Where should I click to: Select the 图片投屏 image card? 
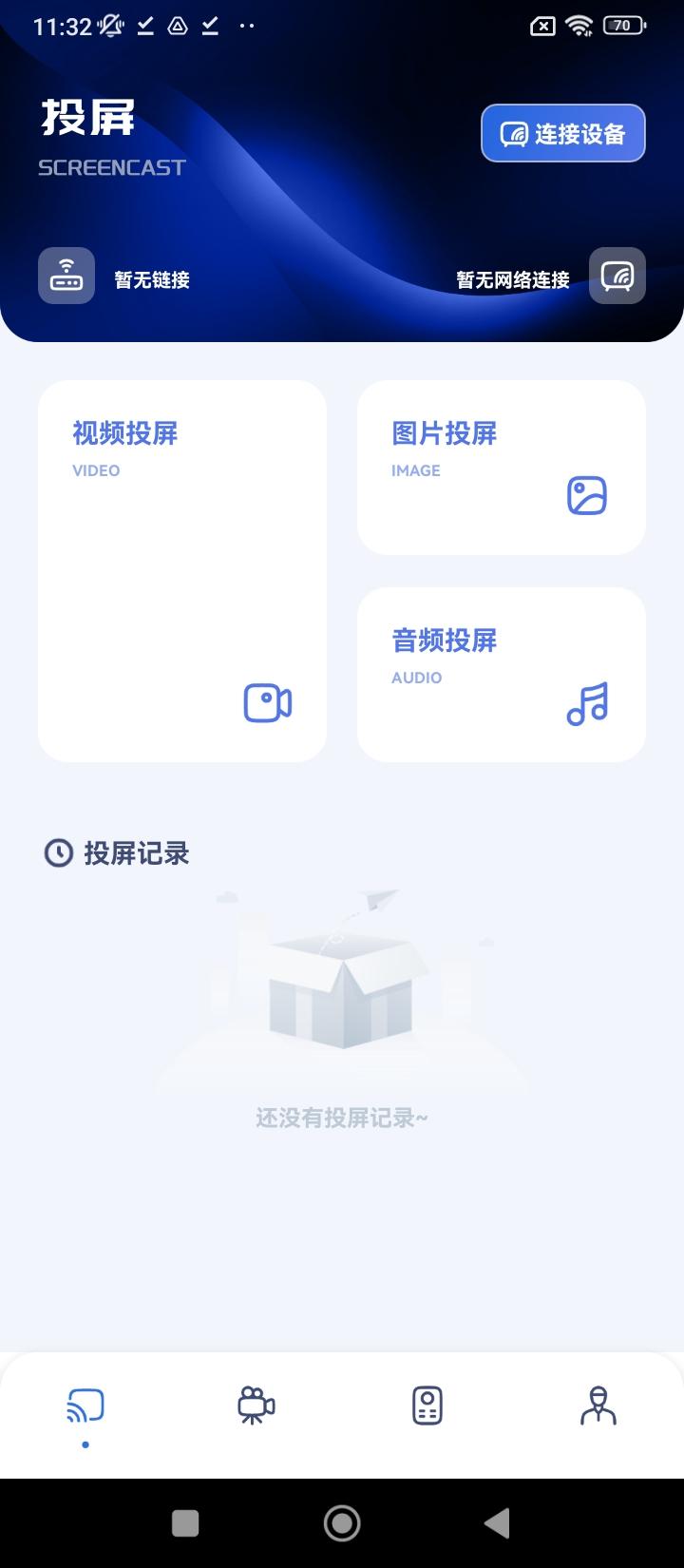[502, 467]
